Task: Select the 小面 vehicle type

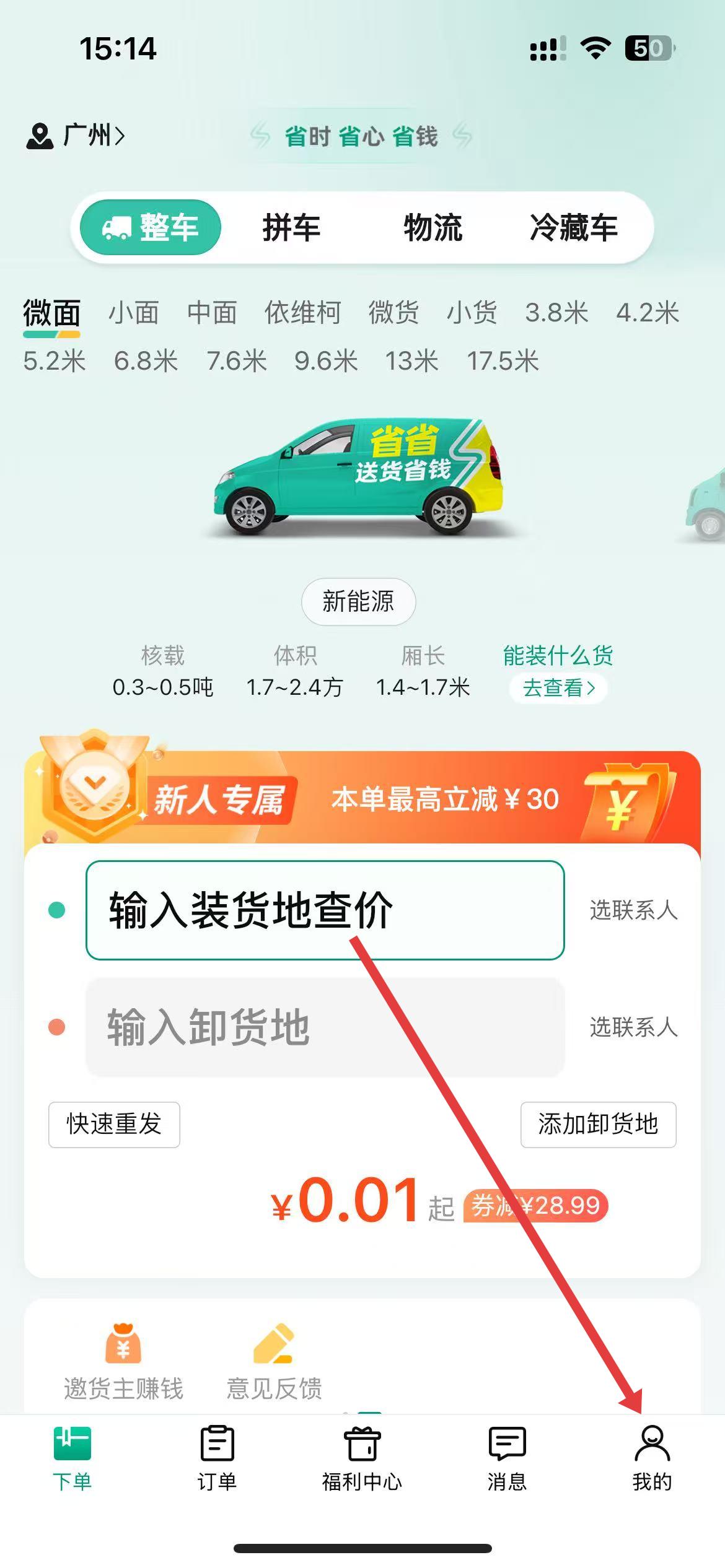Action: pyautogui.click(x=134, y=313)
